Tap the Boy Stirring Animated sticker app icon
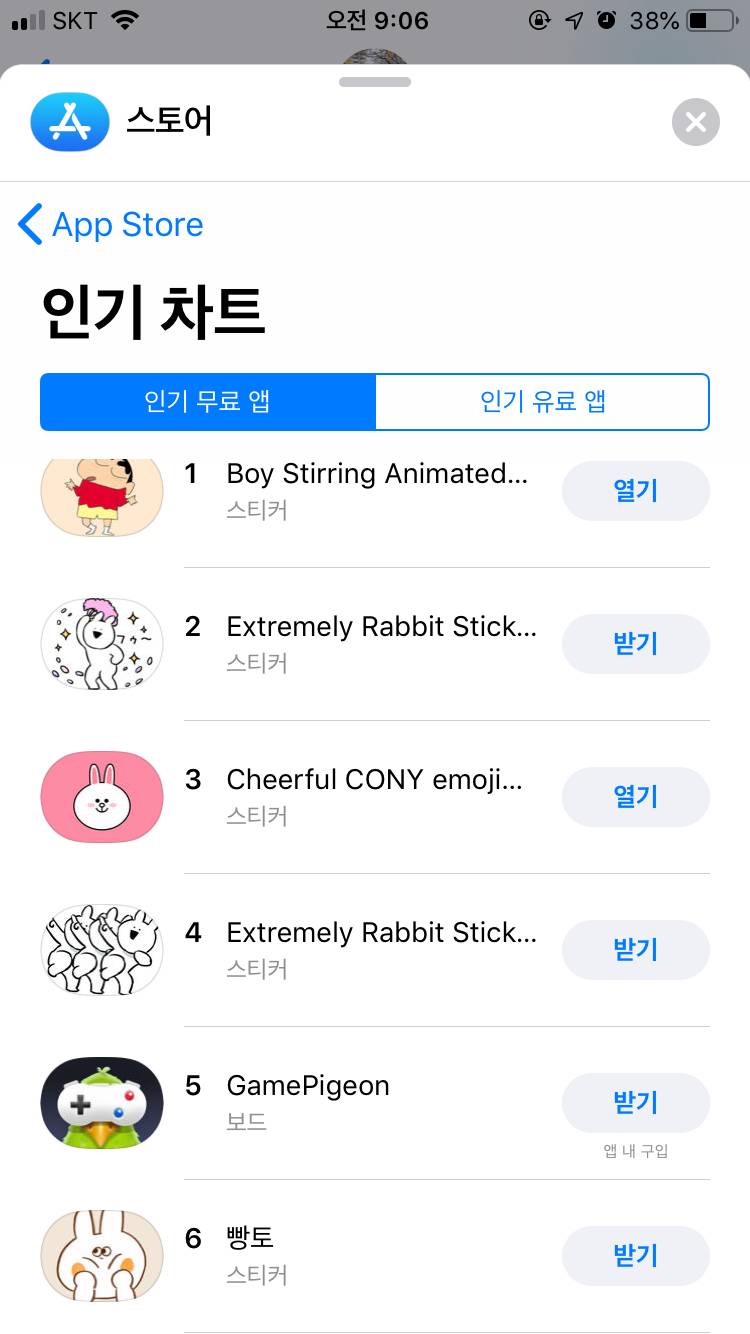The width and height of the screenshot is (750, 1334). pos(101,491)
